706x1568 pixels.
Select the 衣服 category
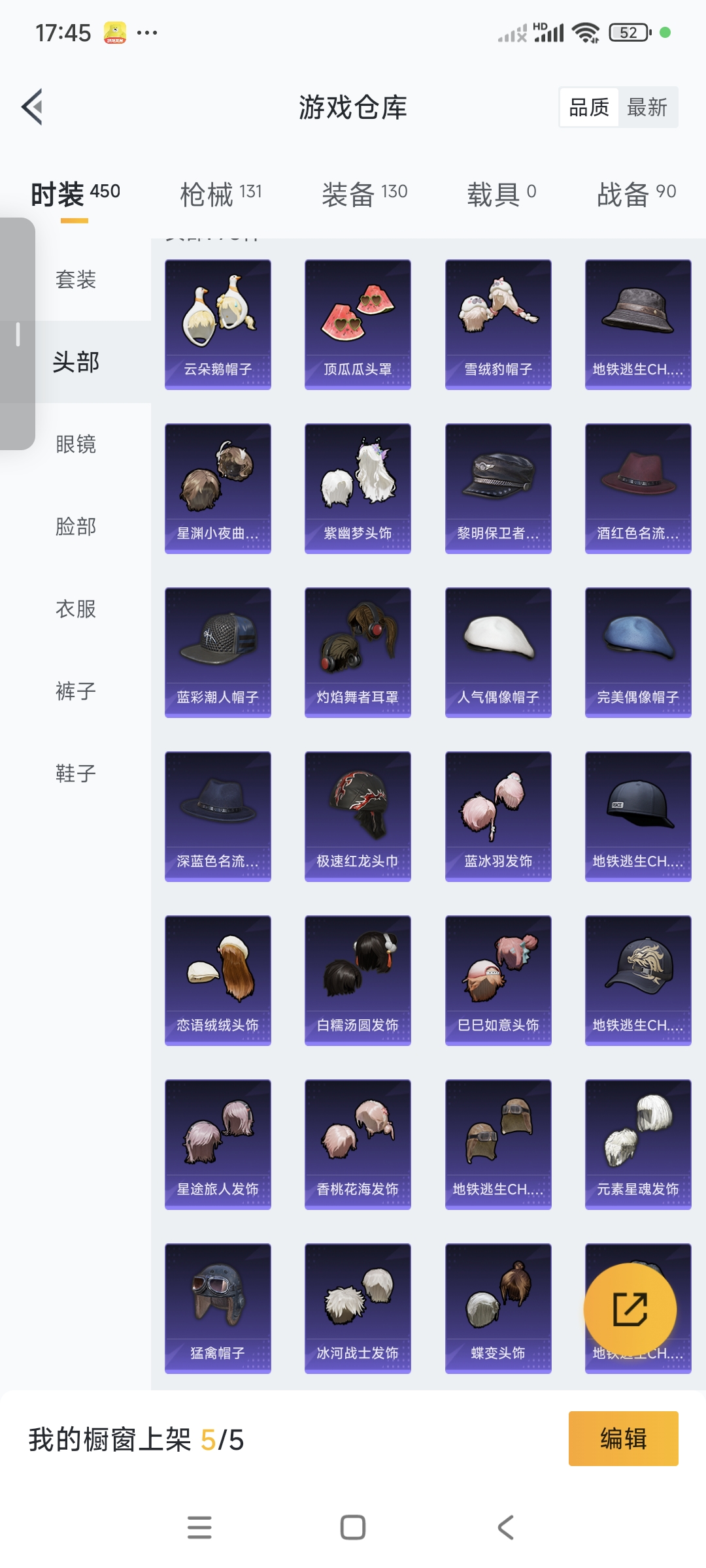click(x=76, y=609)
